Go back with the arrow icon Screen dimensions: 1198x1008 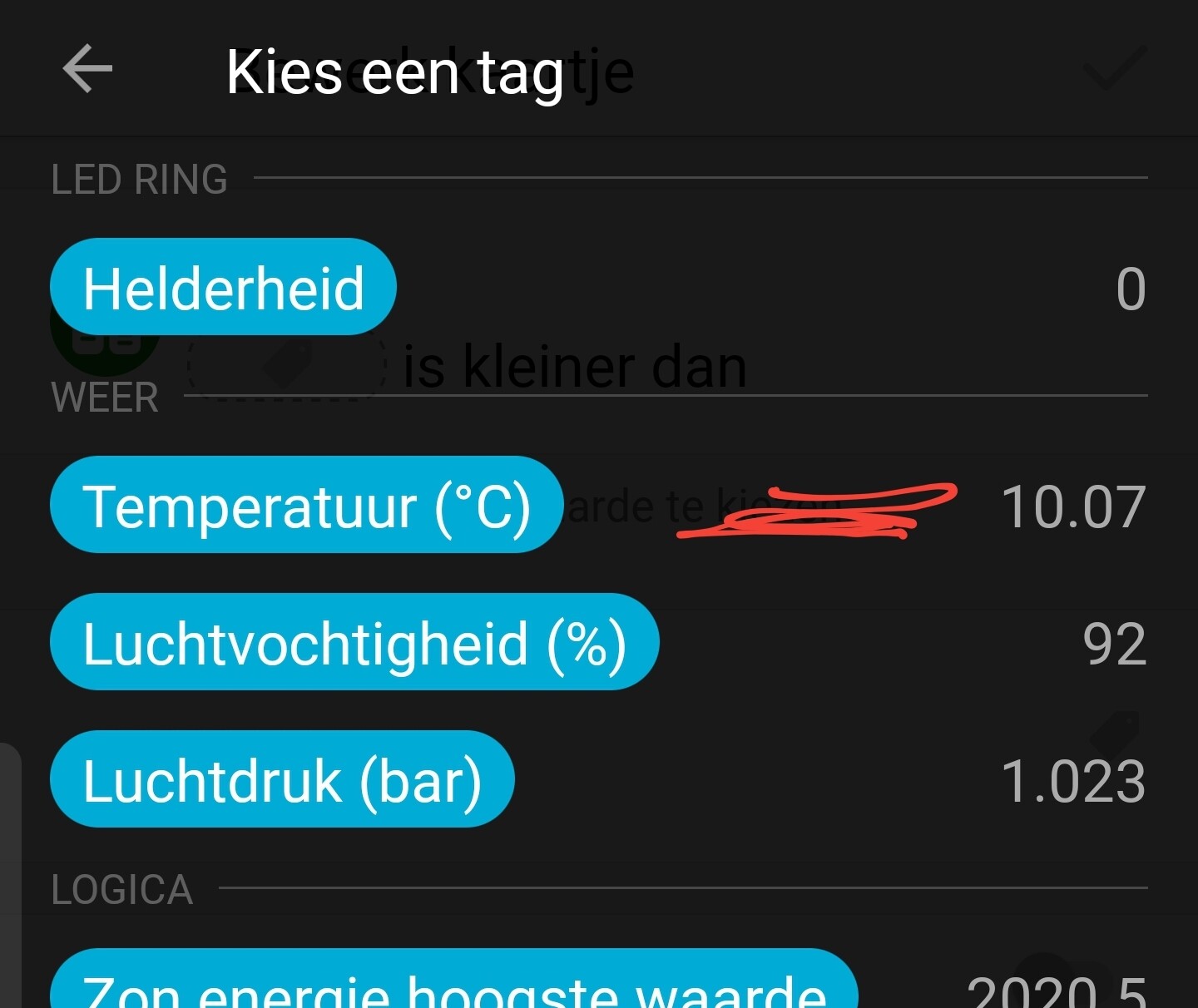87,69
